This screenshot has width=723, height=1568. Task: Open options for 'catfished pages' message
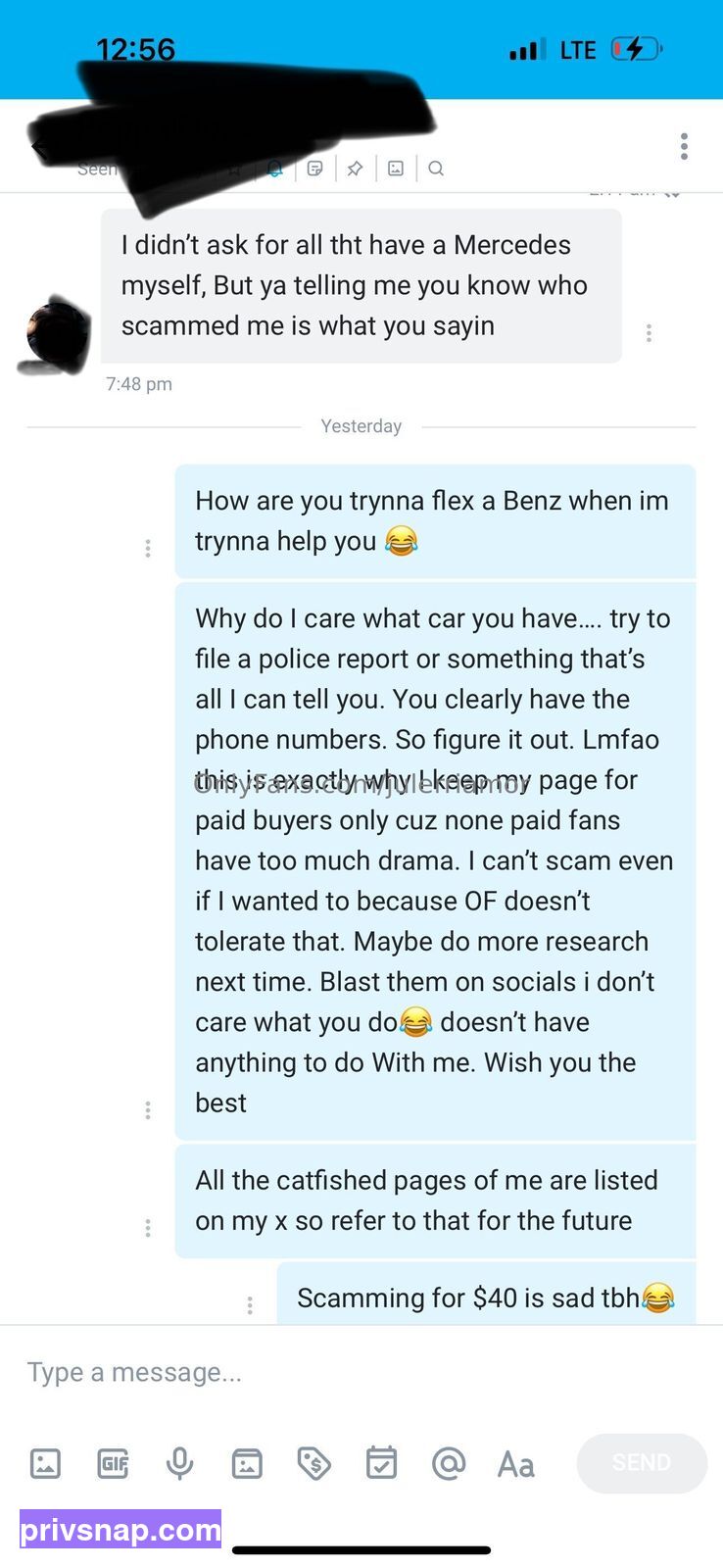[x=148, y=1228]
